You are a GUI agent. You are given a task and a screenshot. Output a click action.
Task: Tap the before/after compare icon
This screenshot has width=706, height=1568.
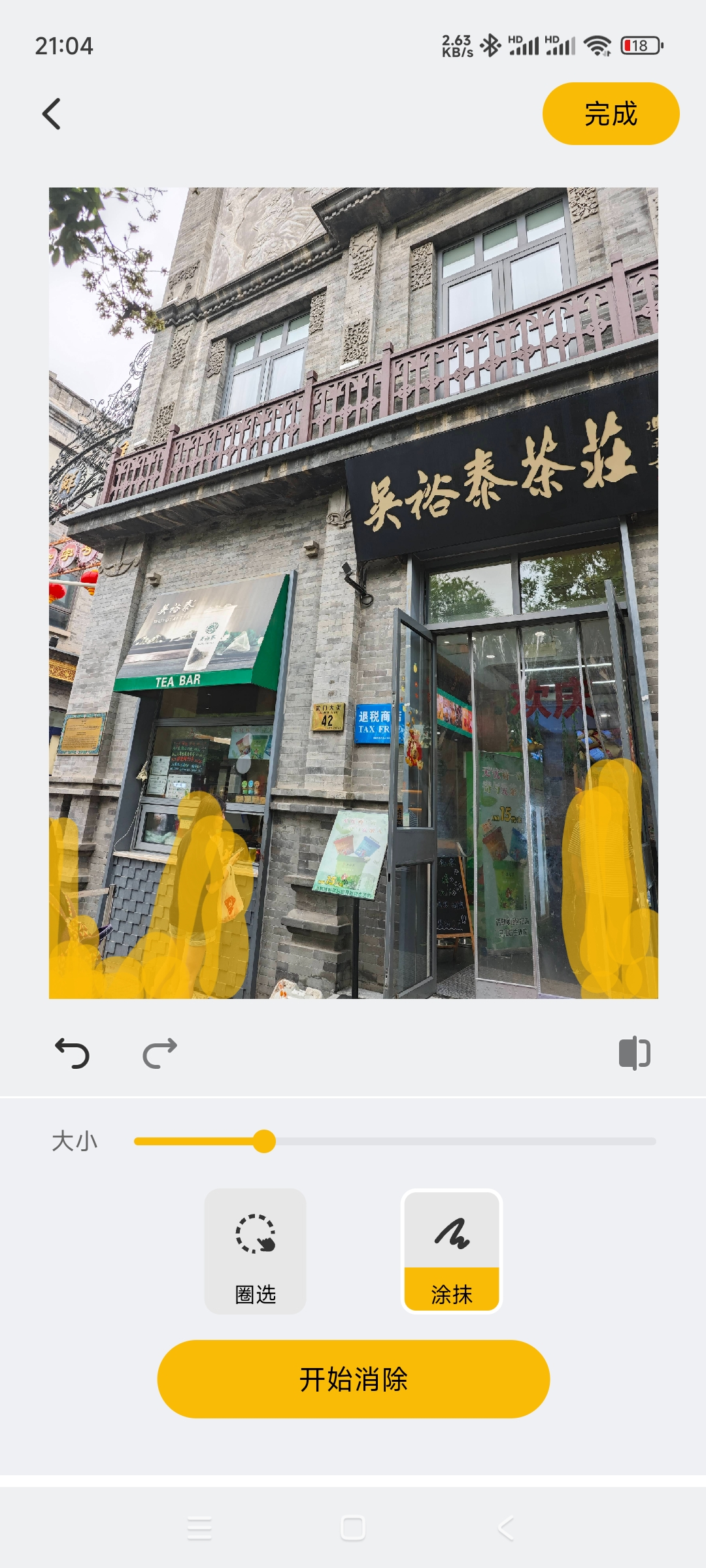point(634,1053)
